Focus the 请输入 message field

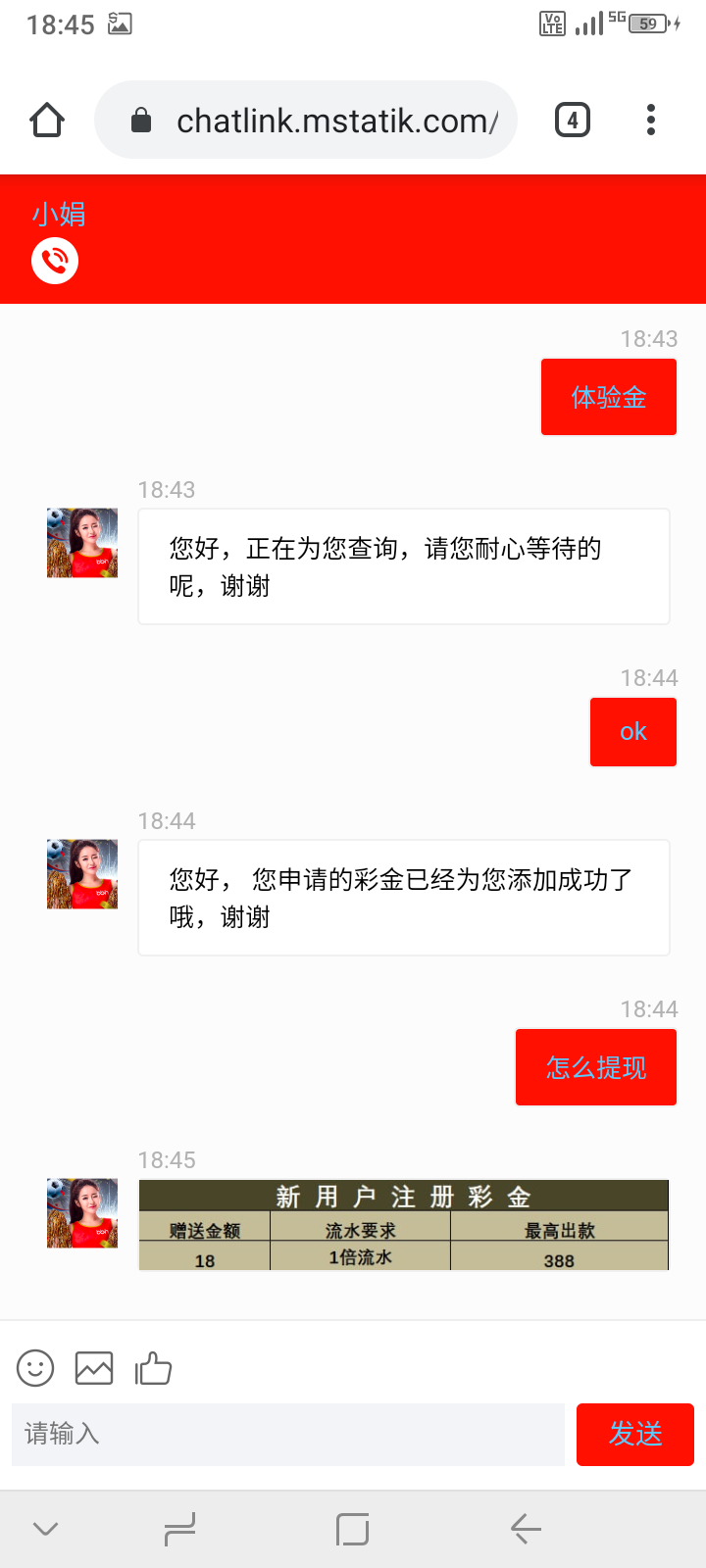tap(288, 1435)
